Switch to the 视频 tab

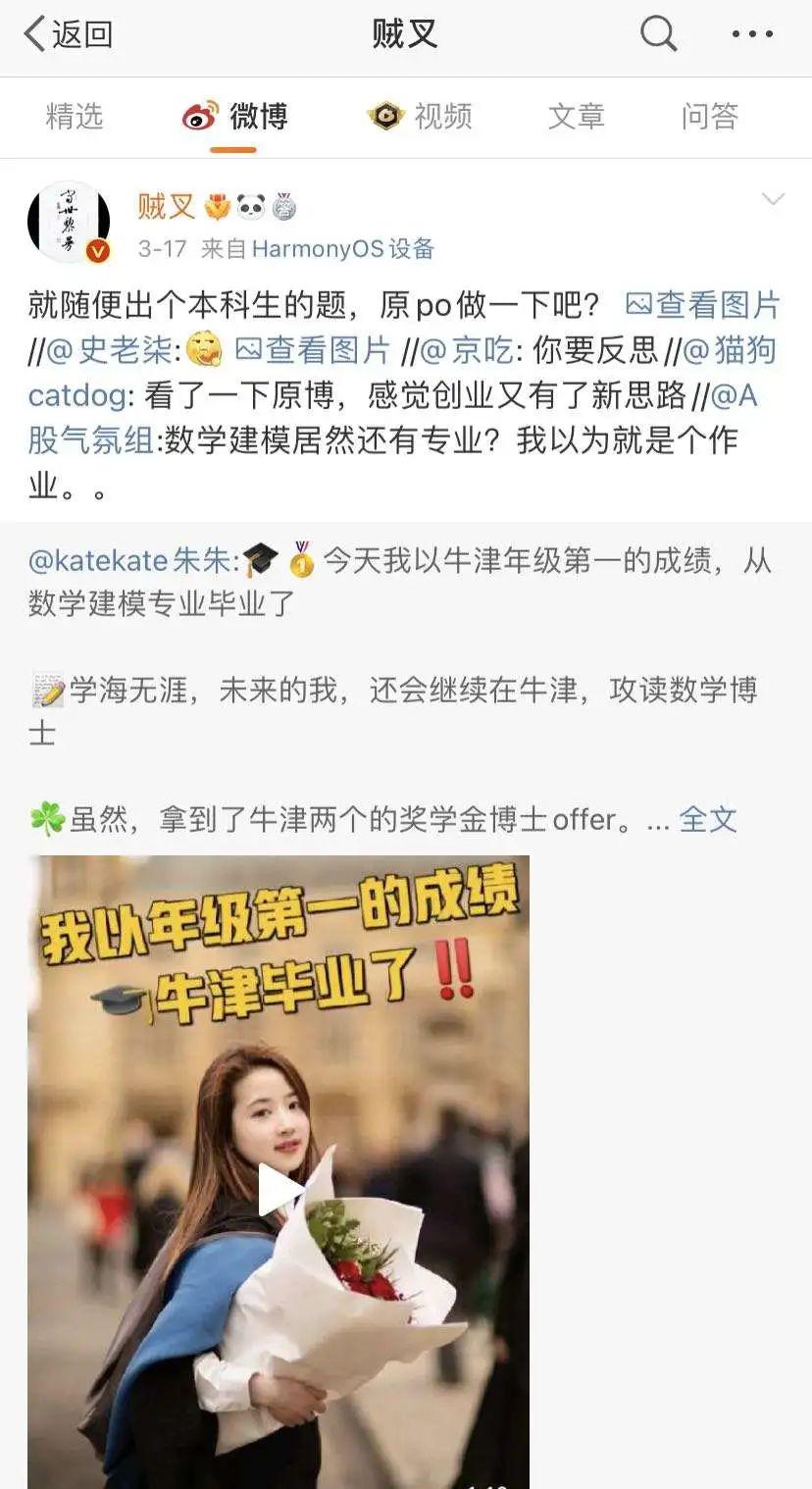pos(420,117)
